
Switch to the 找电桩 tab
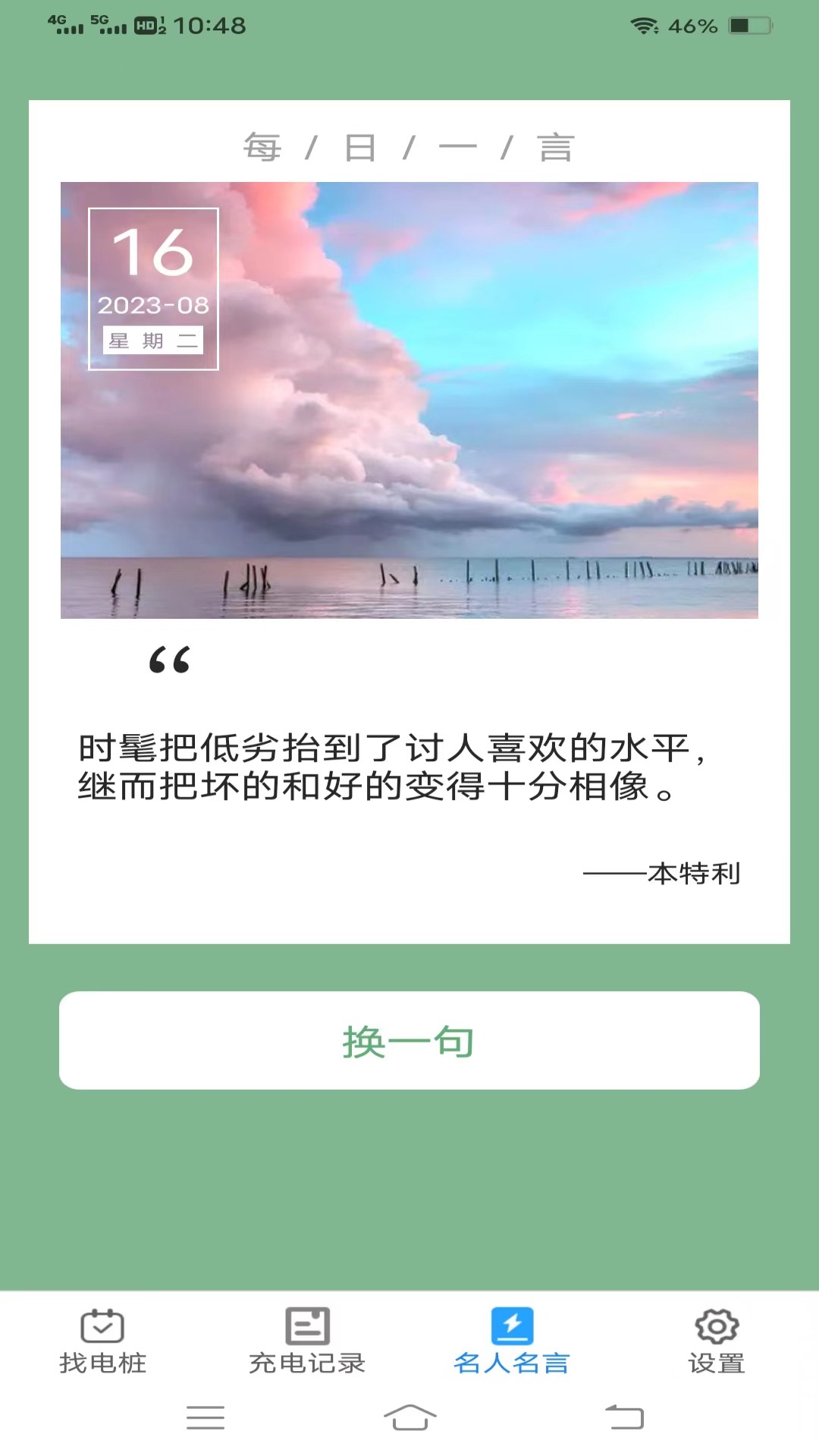point(102,1341)
